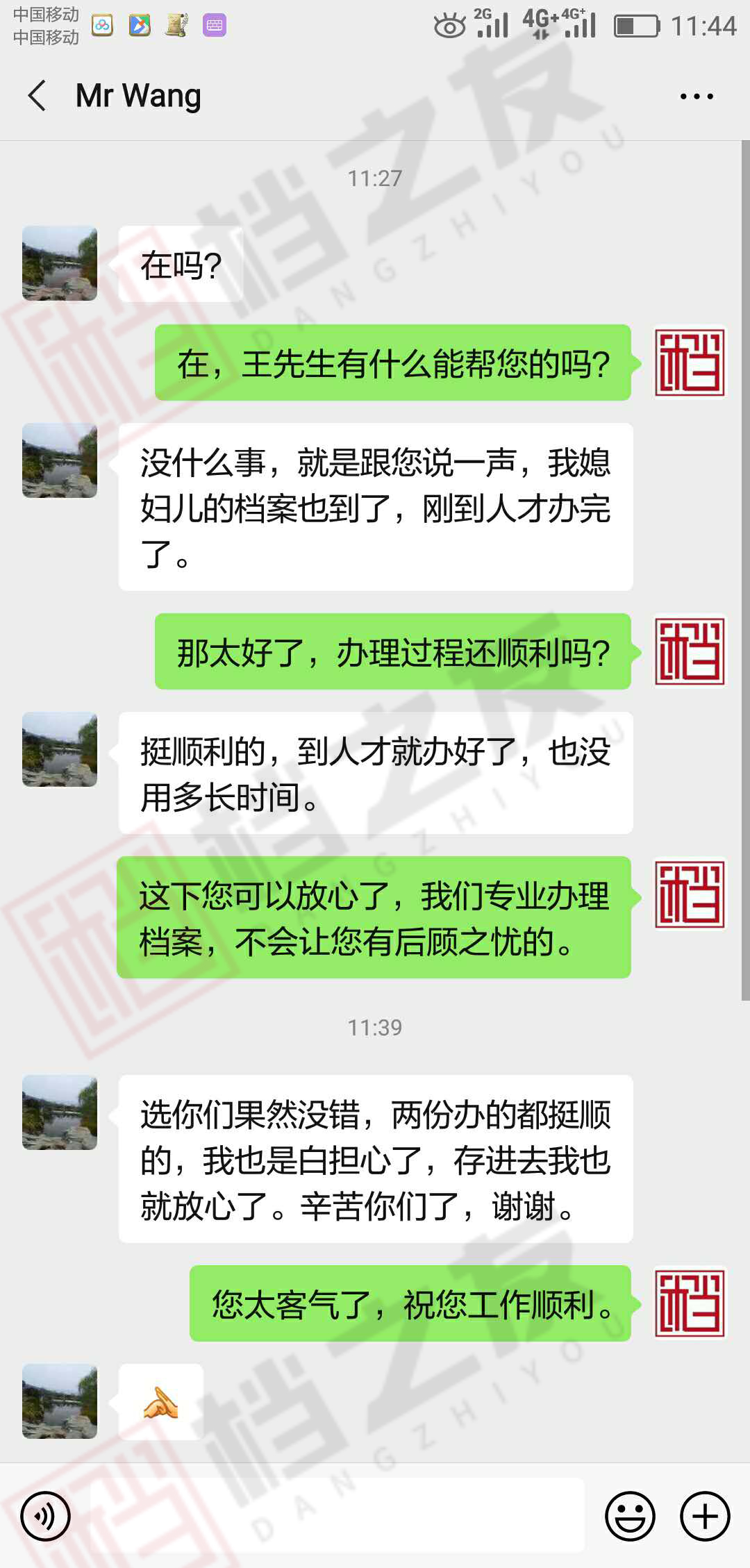Go back from Mr Wang chat
This screenshot has width=750, height=1568.
click(x=37, y=96)
